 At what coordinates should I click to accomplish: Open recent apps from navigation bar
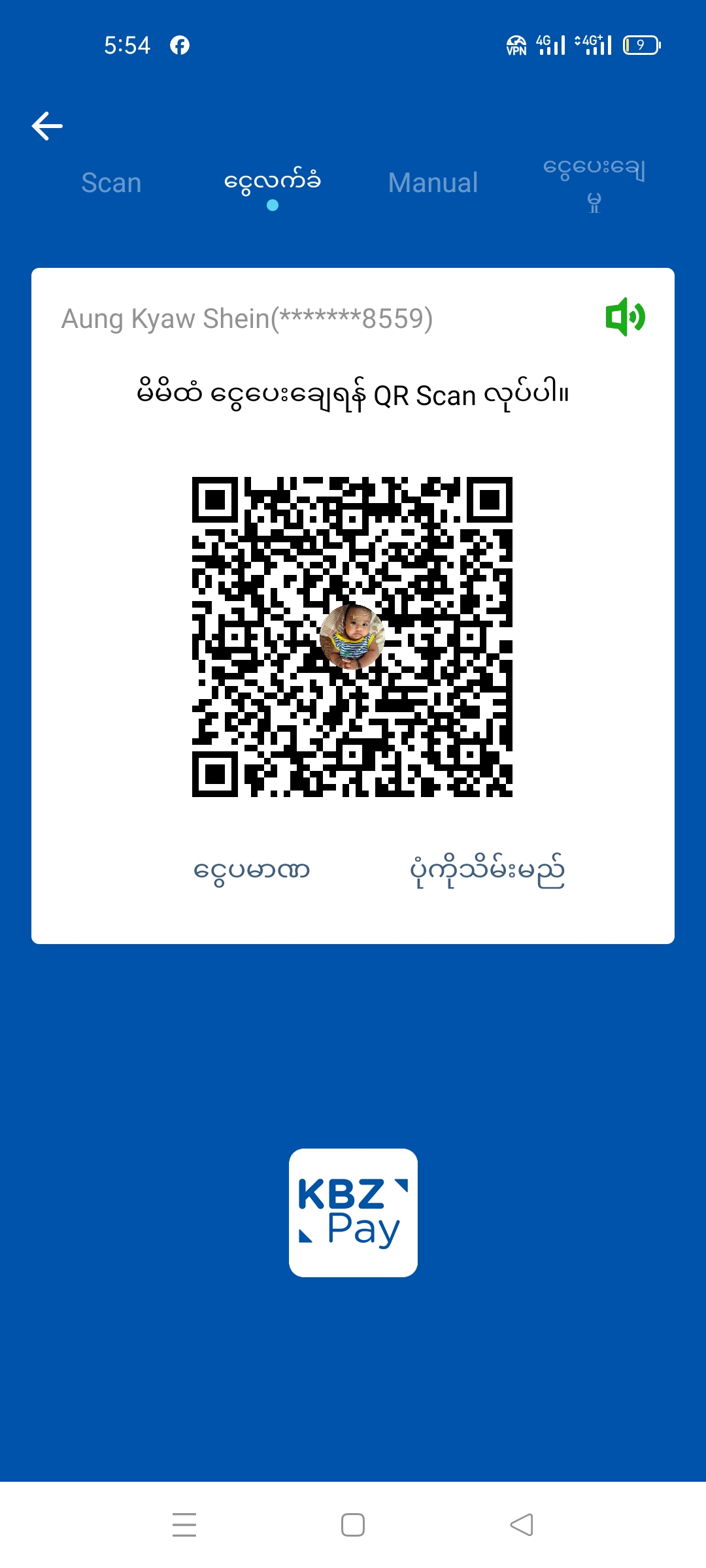point(184,1525)
